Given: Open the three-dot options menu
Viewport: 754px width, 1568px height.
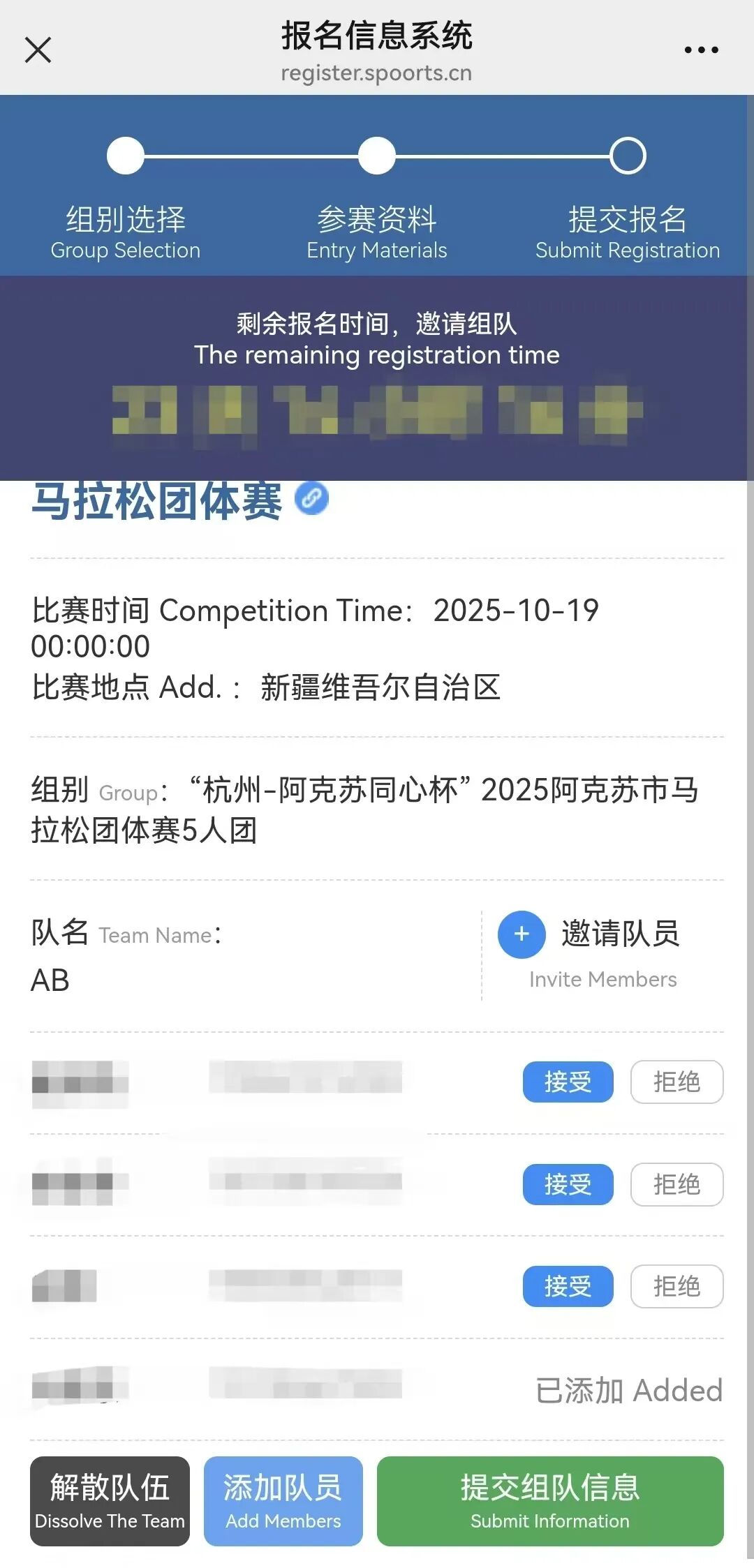Looking at the screenshot, I should [x=702, y=49].
